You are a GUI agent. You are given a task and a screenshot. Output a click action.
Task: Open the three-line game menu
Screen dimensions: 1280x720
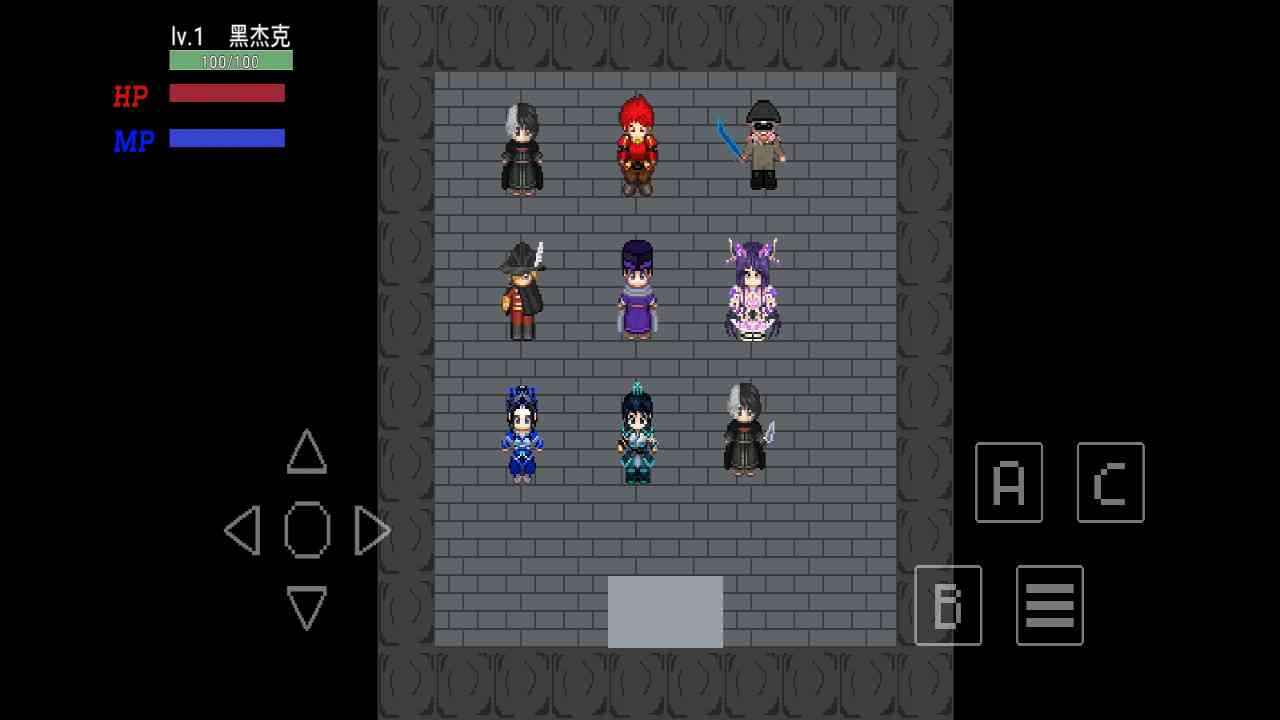[1050, 605]
